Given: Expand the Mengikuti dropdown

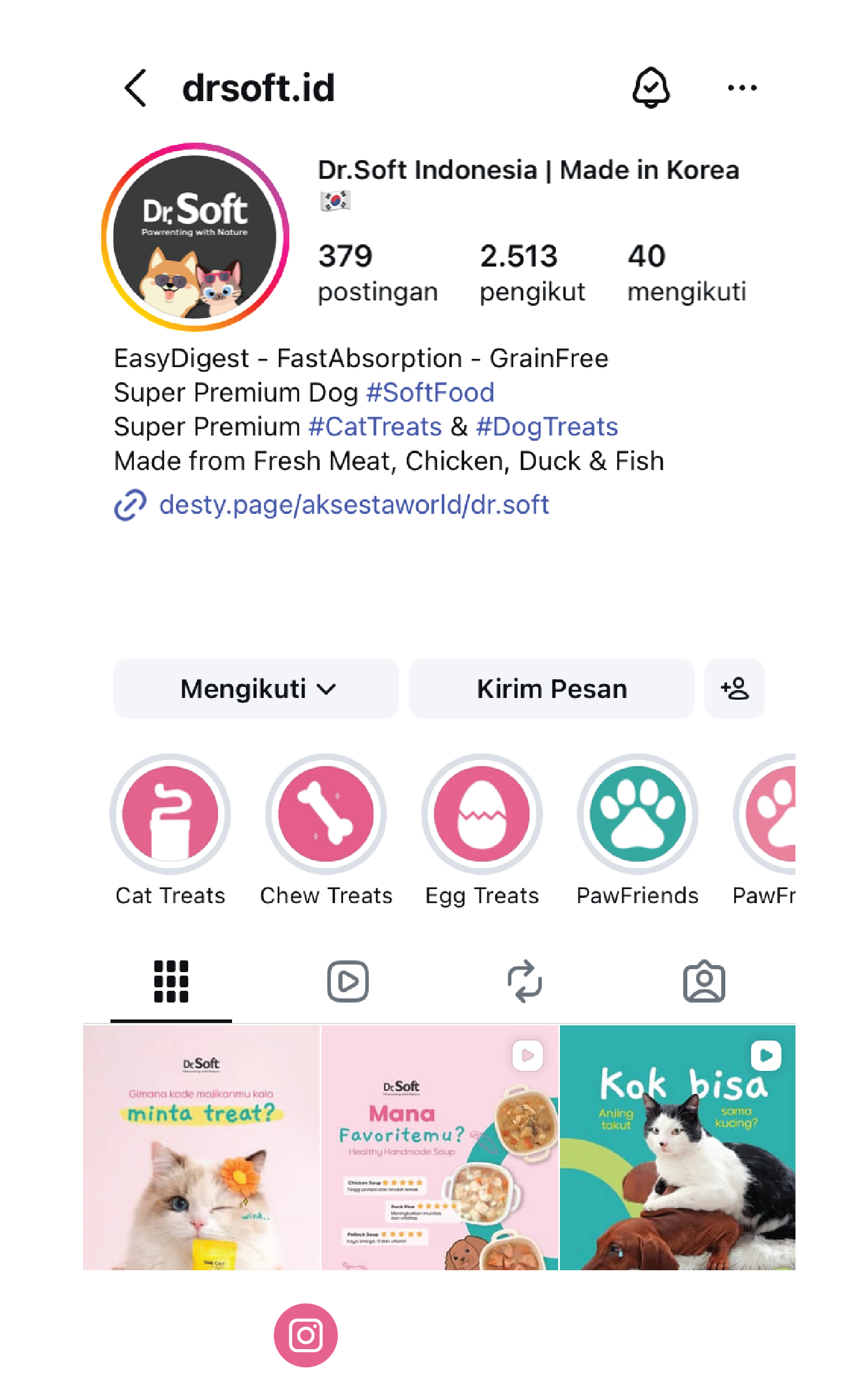Looking at the screenshot, I should pyautogui.click(x=257, y=689).
